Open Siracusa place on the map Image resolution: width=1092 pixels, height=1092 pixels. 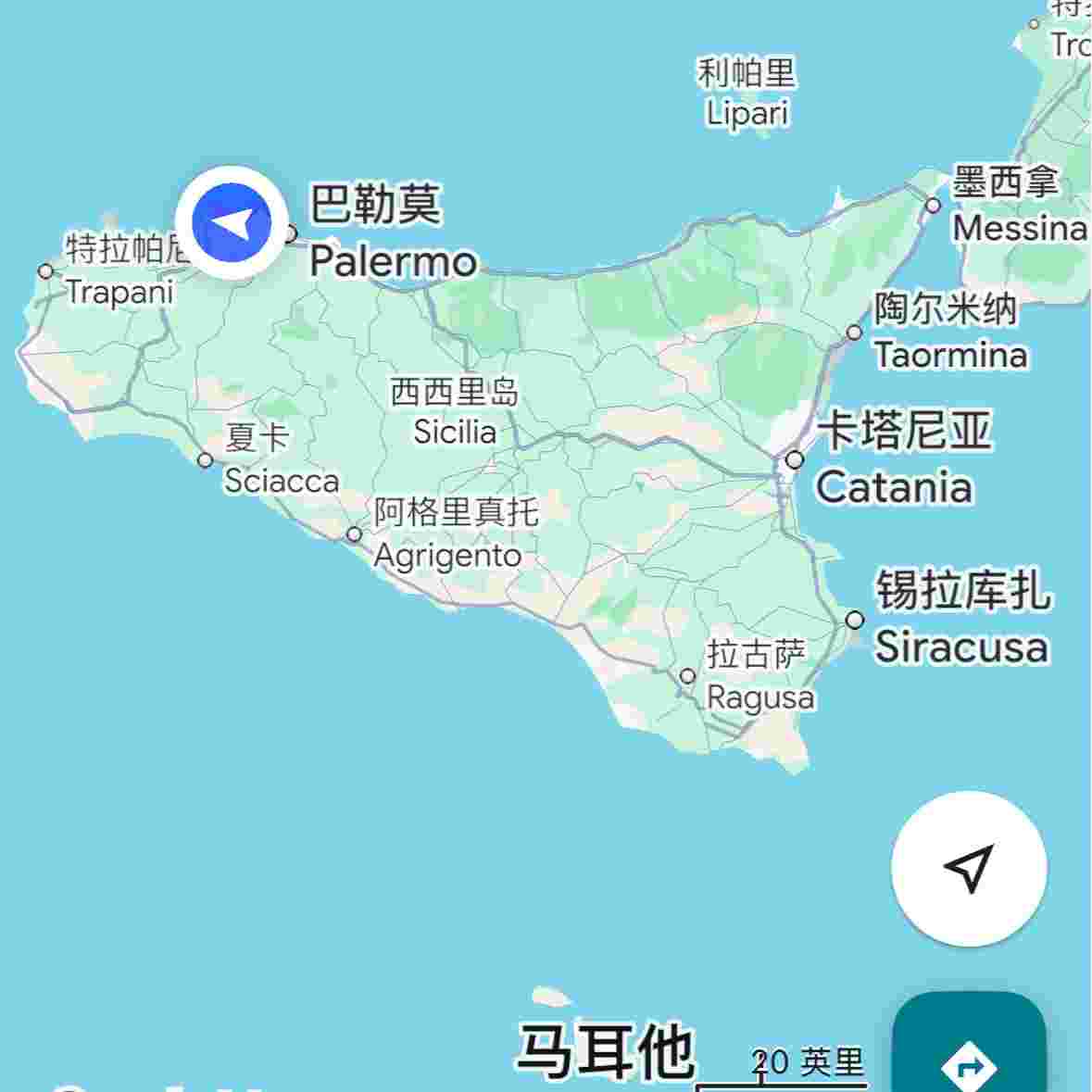coord(961,646)
